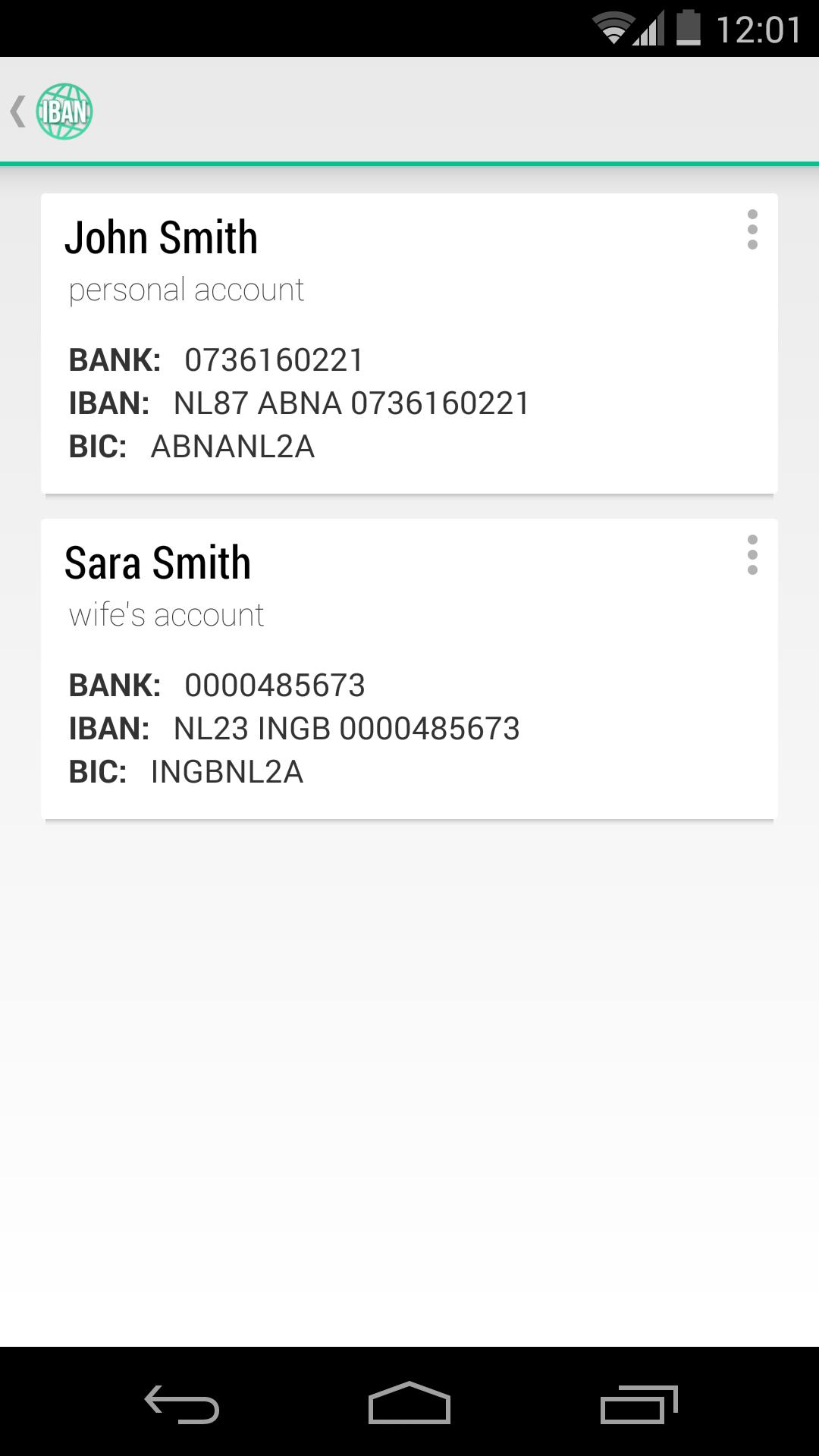Go to the home screen
Viewport: 819px width, 1456px height.
(409, 1403)
